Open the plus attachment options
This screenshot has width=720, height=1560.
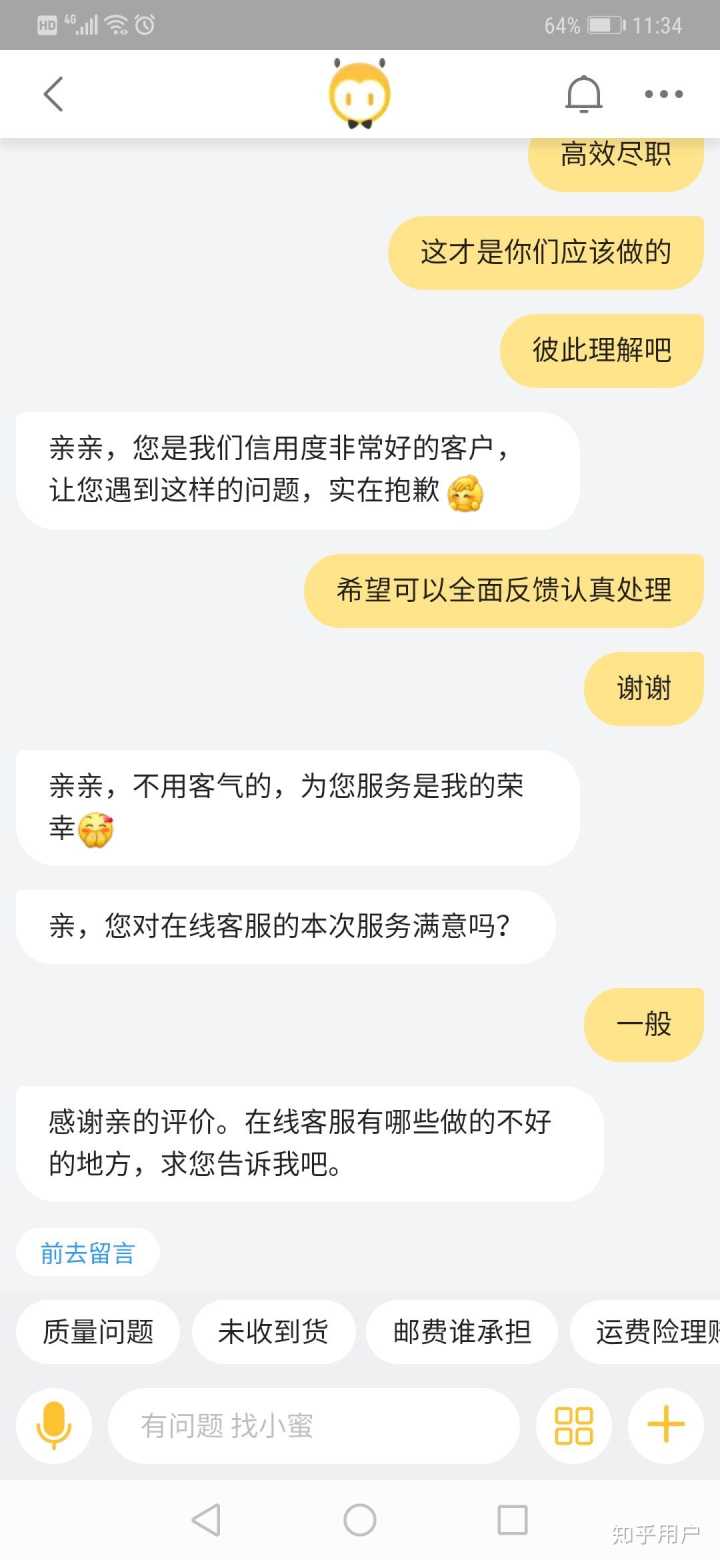coord(665,1426)
